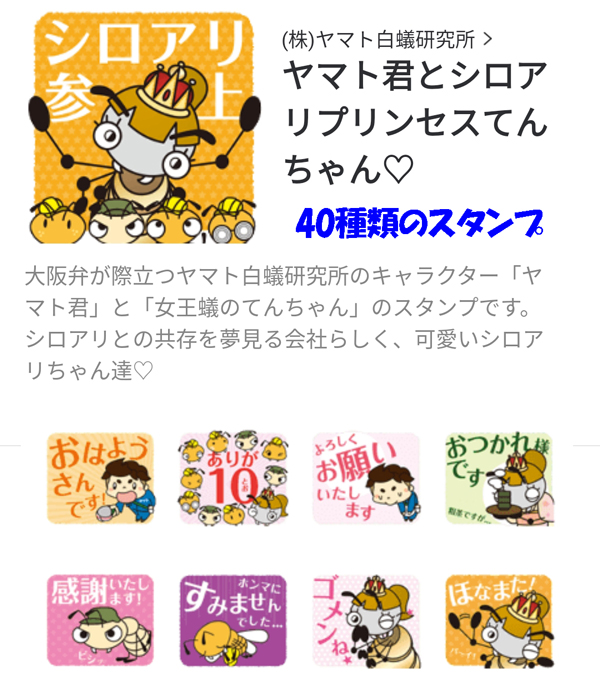
Task: Preview the ほなまた sticker
Action: 498,620
